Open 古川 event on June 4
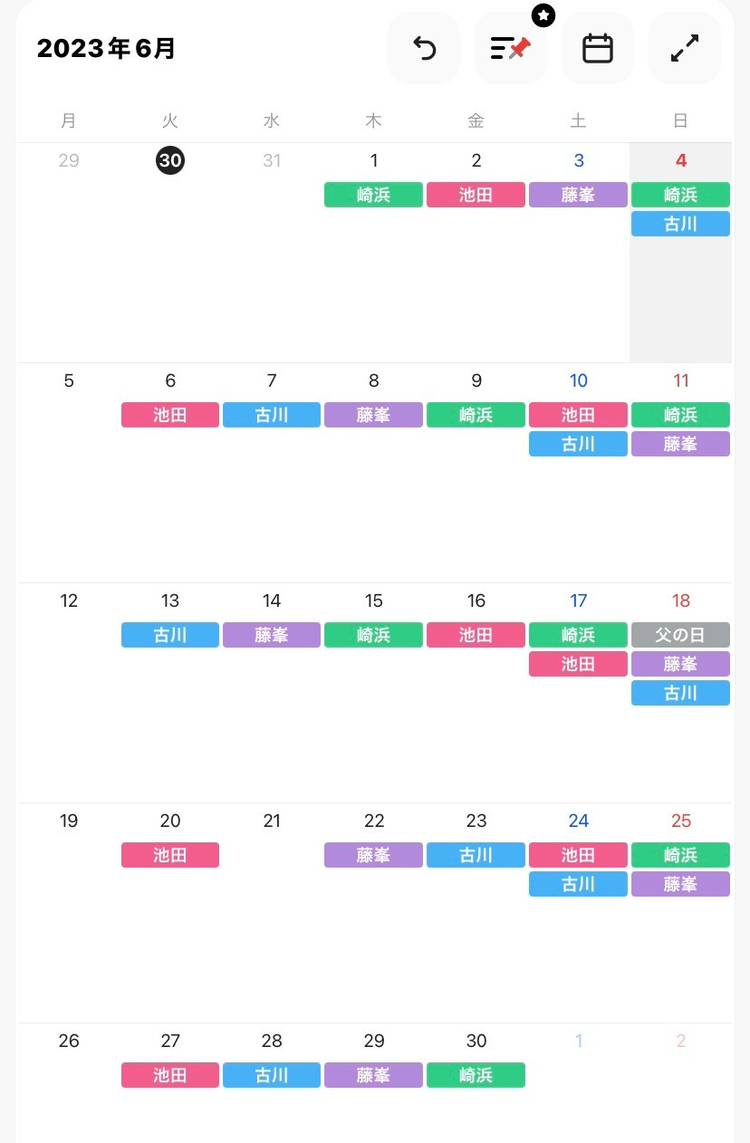750x1143 pixels. tap(680, 224)
